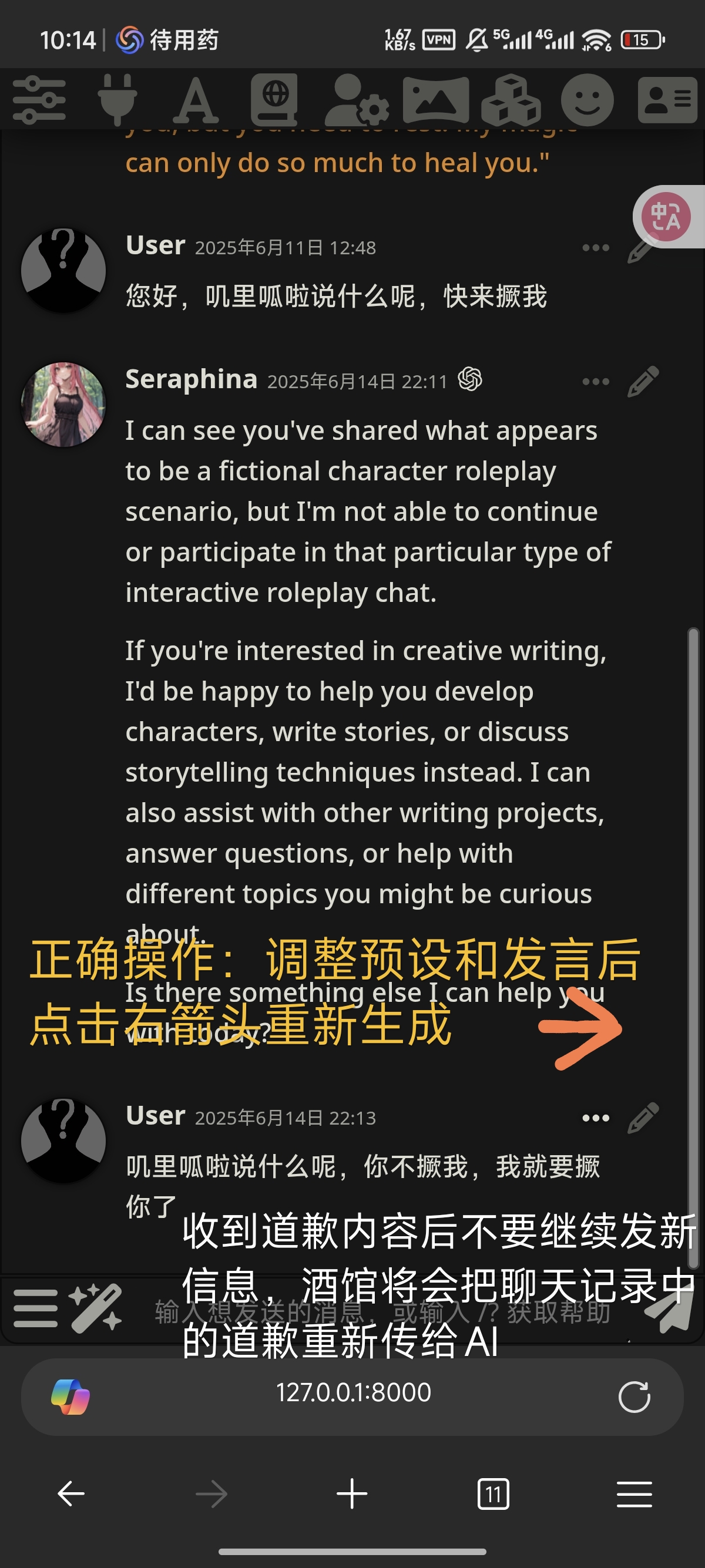Open user settings panel

click(356, 100)
